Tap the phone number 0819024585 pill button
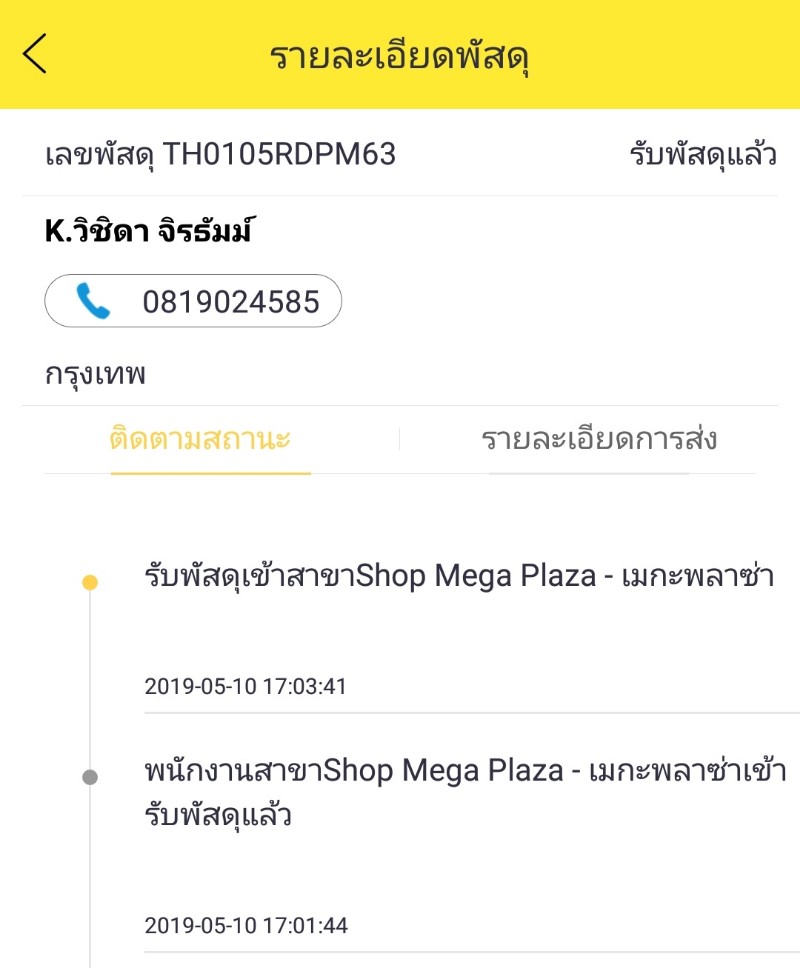Screen dimensions: 800x968 194,301
